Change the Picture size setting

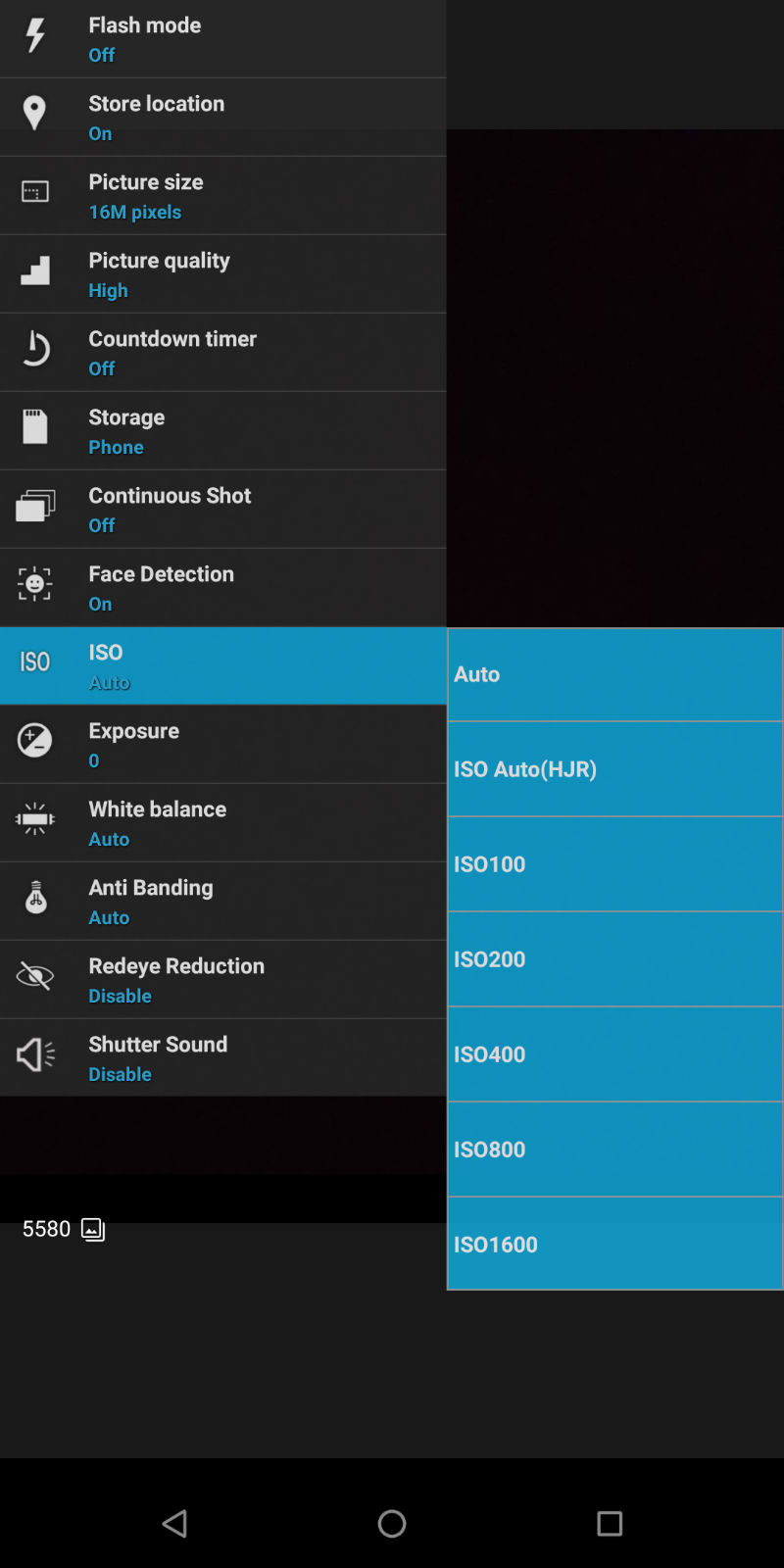(x=222, y=196)
